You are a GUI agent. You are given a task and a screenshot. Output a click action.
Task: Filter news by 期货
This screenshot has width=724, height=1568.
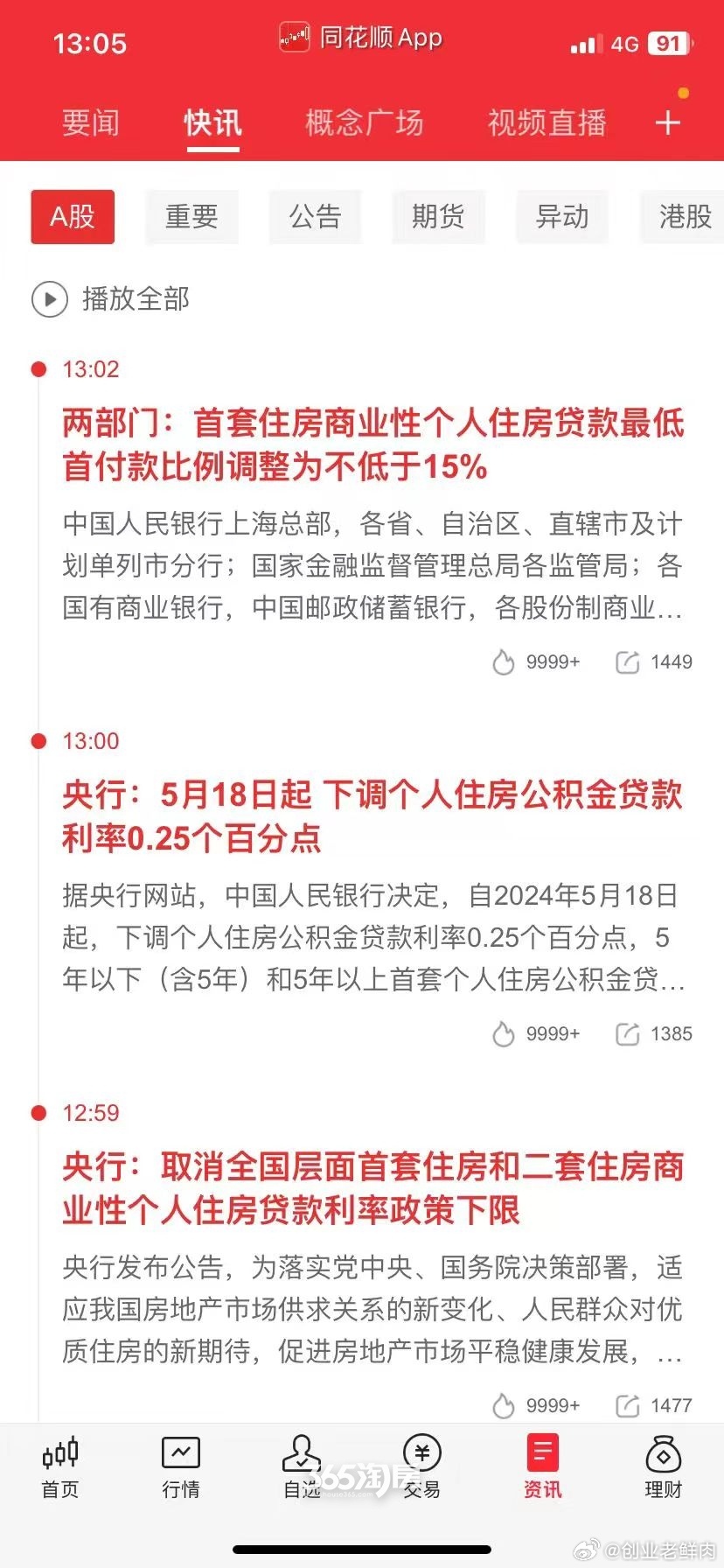(438, 216)
